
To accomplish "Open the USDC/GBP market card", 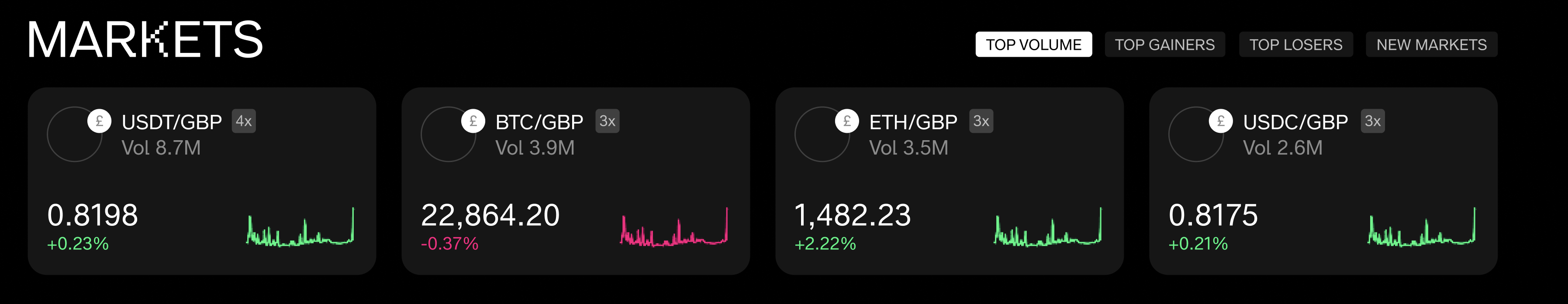I will pos(1323,181).
